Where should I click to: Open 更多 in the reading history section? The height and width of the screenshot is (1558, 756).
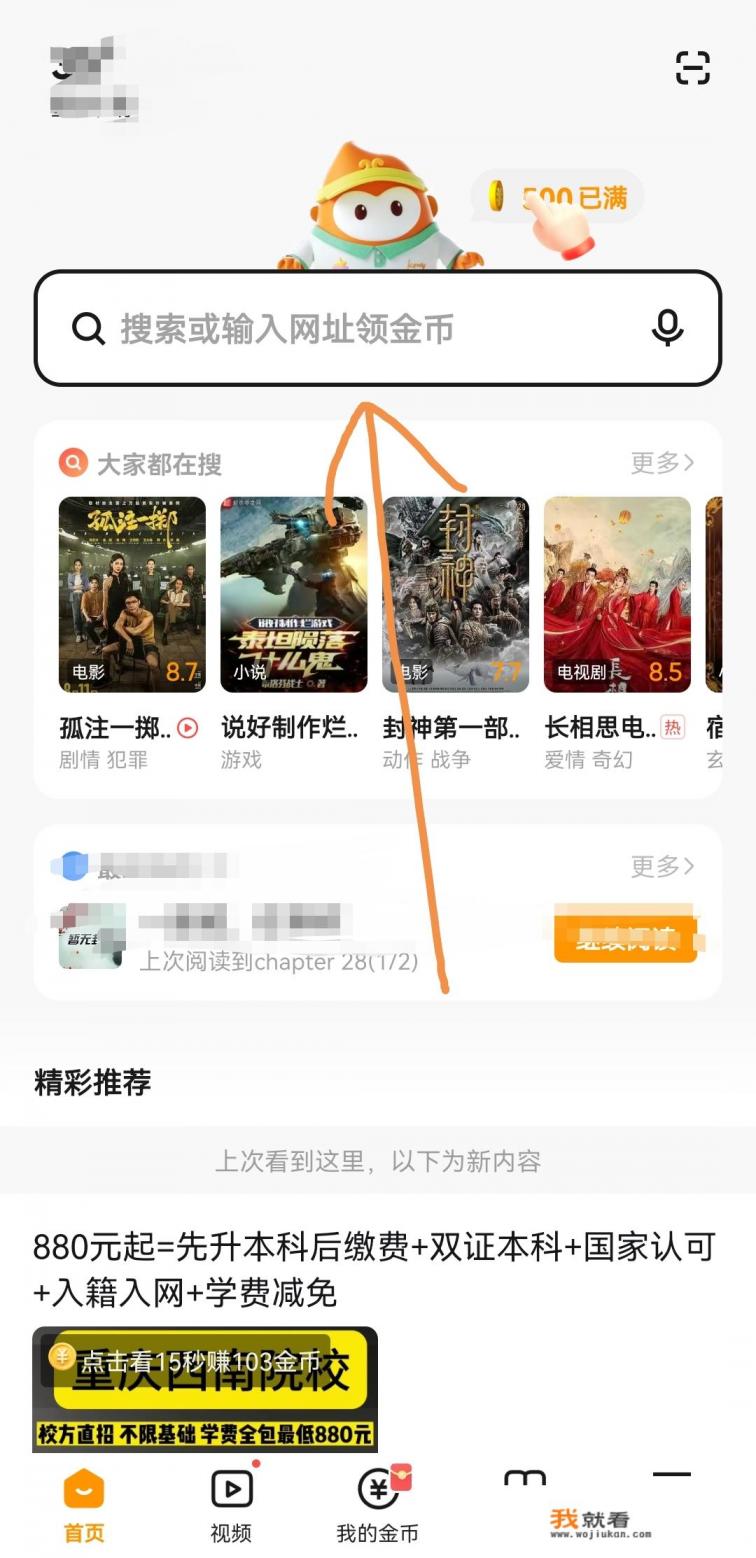point(662,867)
